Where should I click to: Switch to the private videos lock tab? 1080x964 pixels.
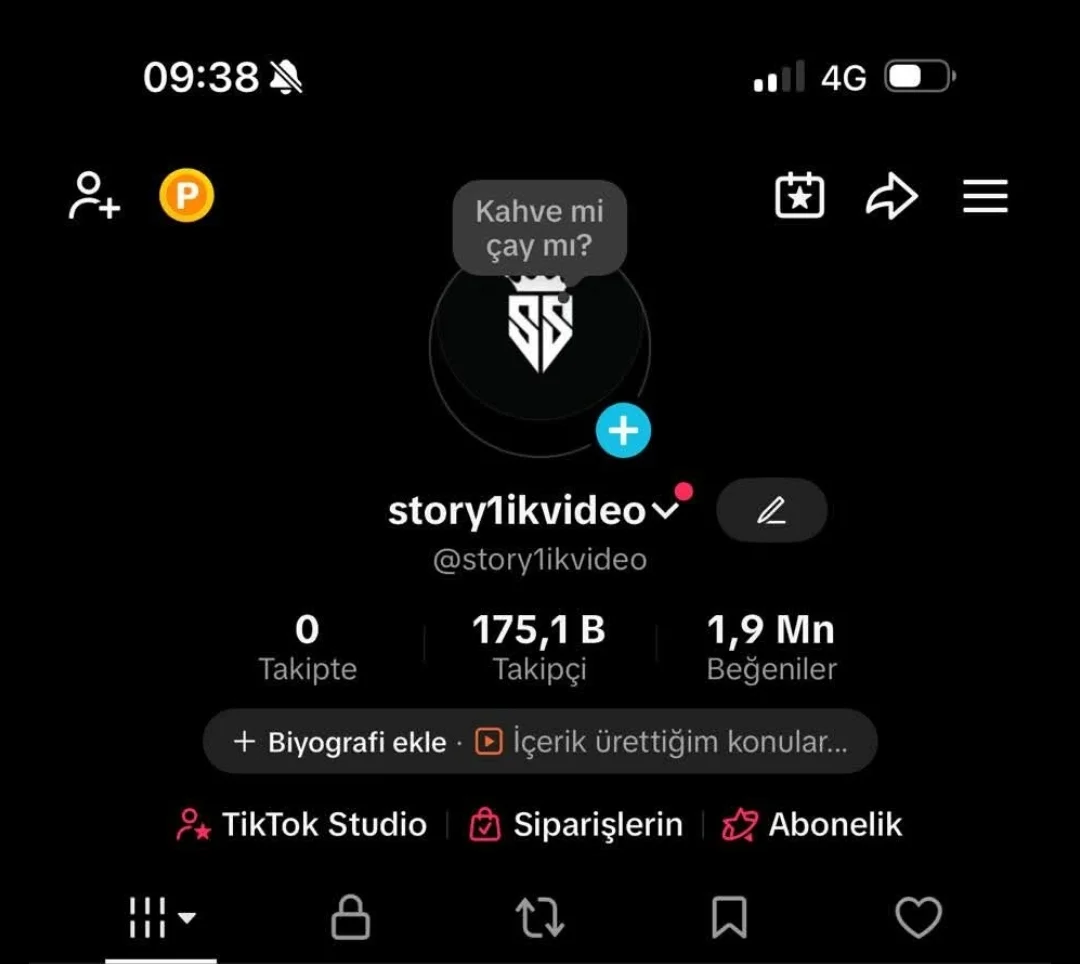[350, 917]
